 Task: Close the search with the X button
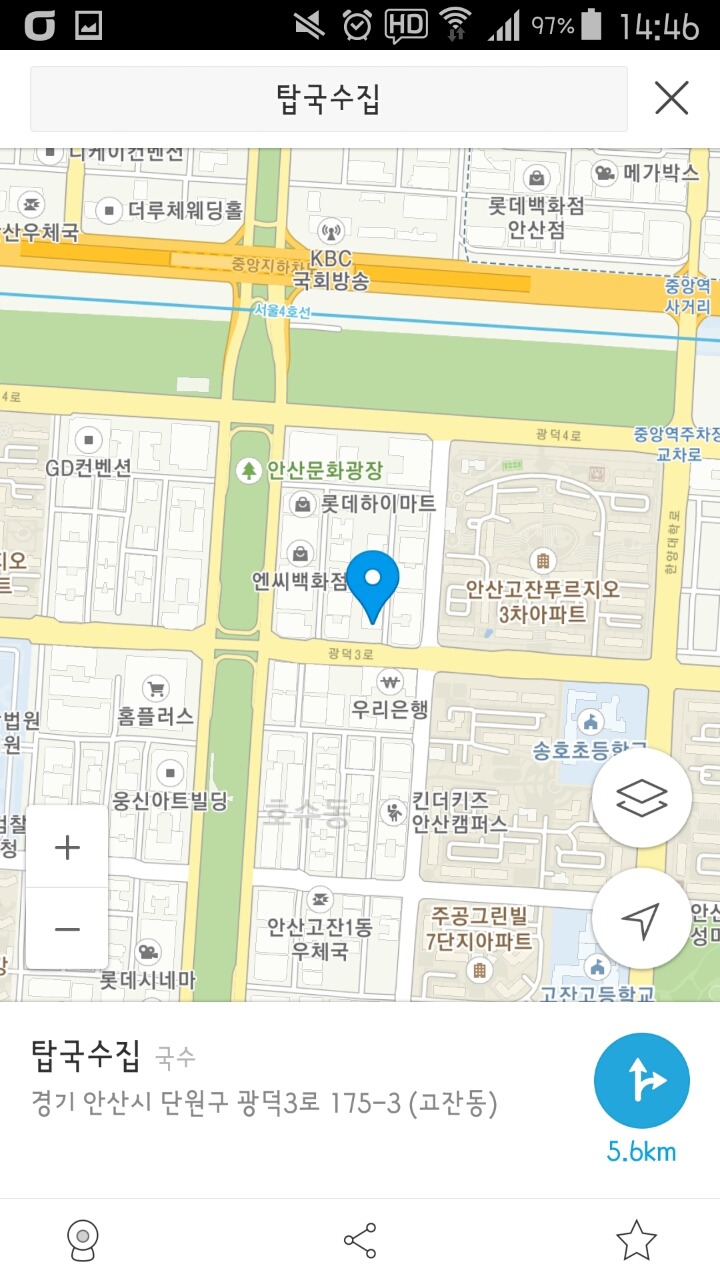[x=671, y=98]
